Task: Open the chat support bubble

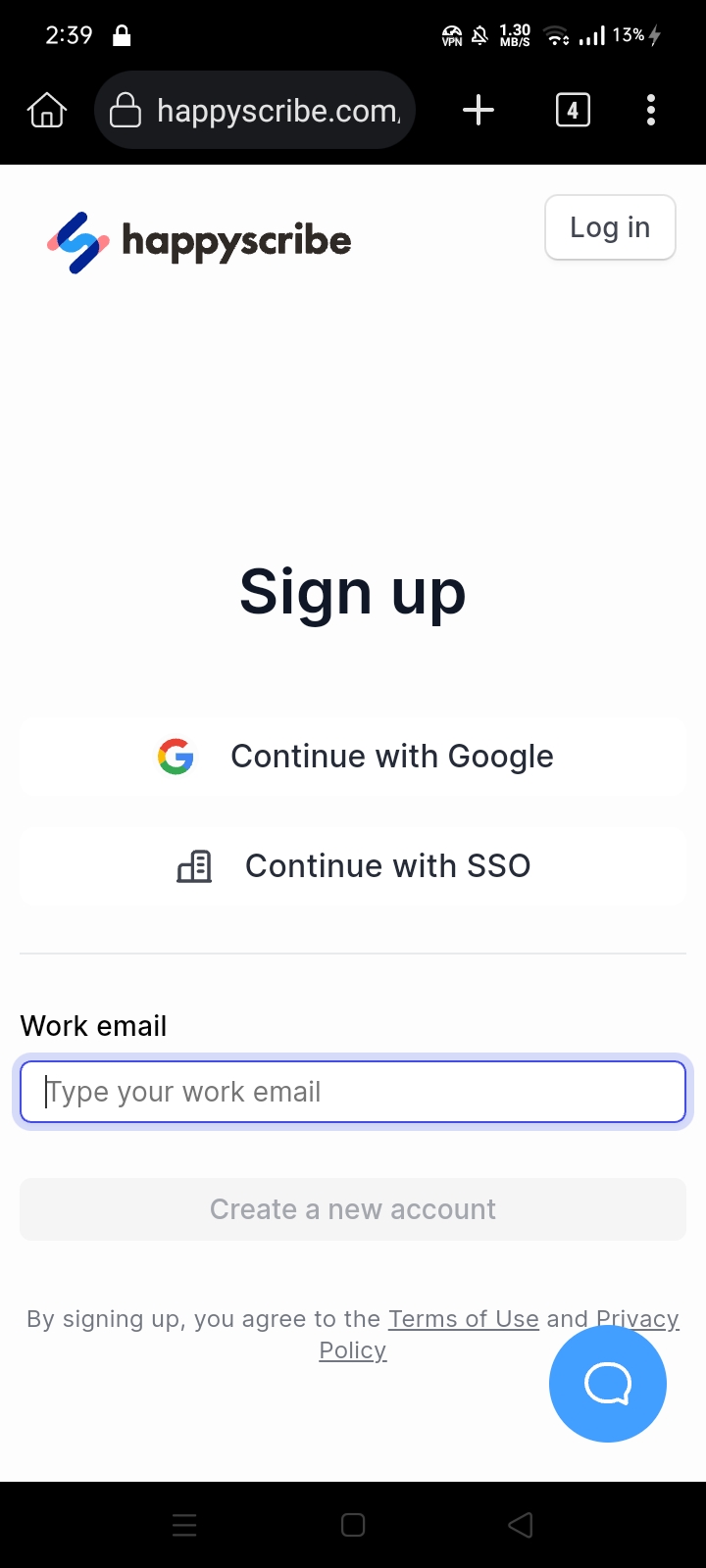Action: [608, 1384]
